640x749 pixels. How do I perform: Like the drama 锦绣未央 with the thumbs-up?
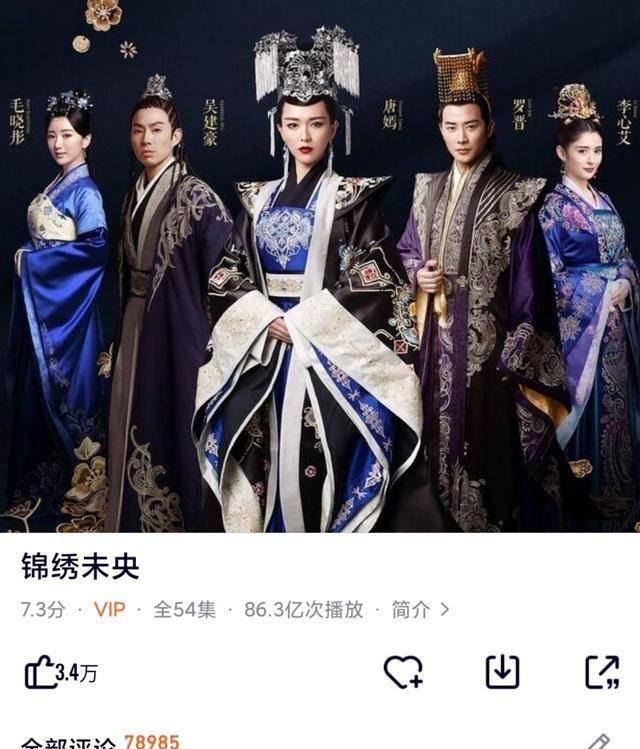pyautogui.click(x=42, y=672)
